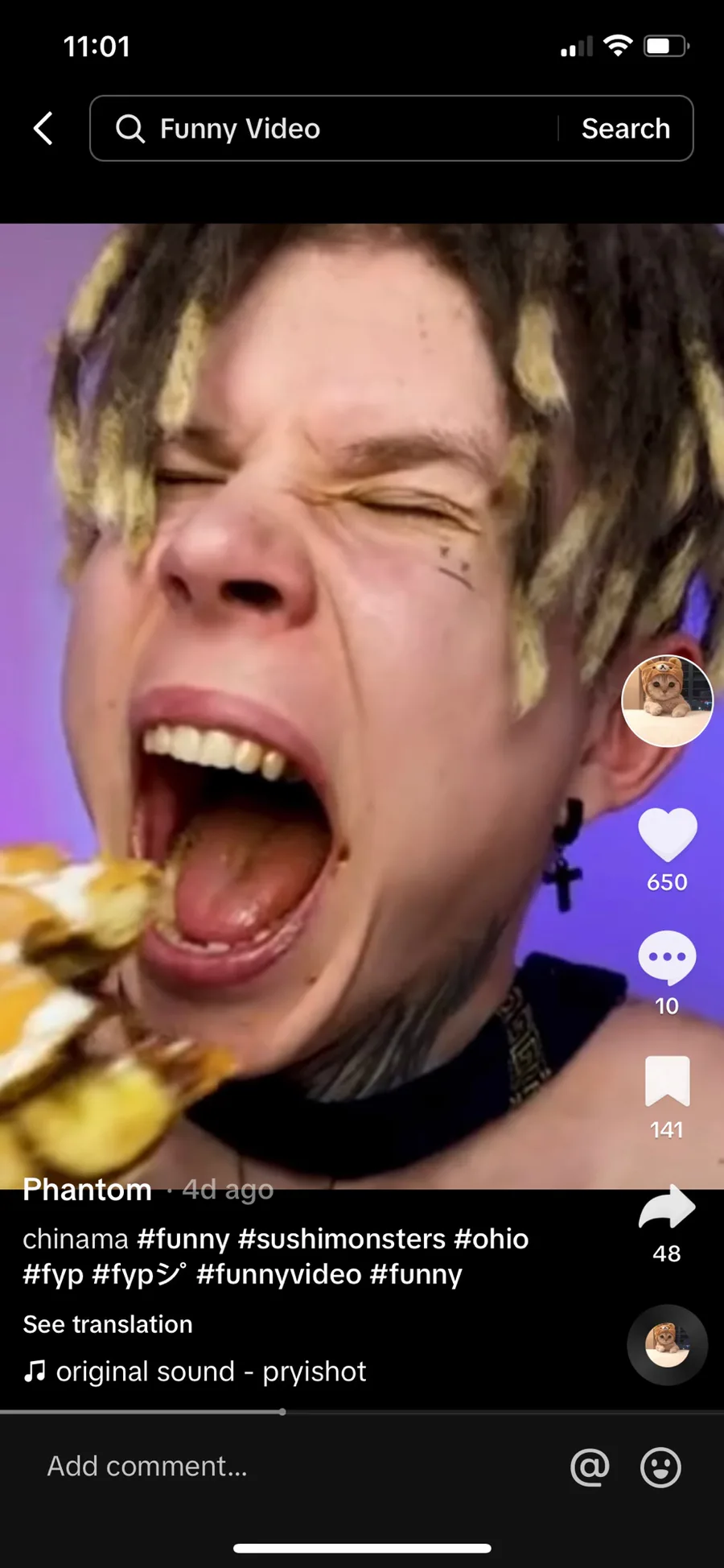Open the #sushimonsters hashtag

point(342,1239)
